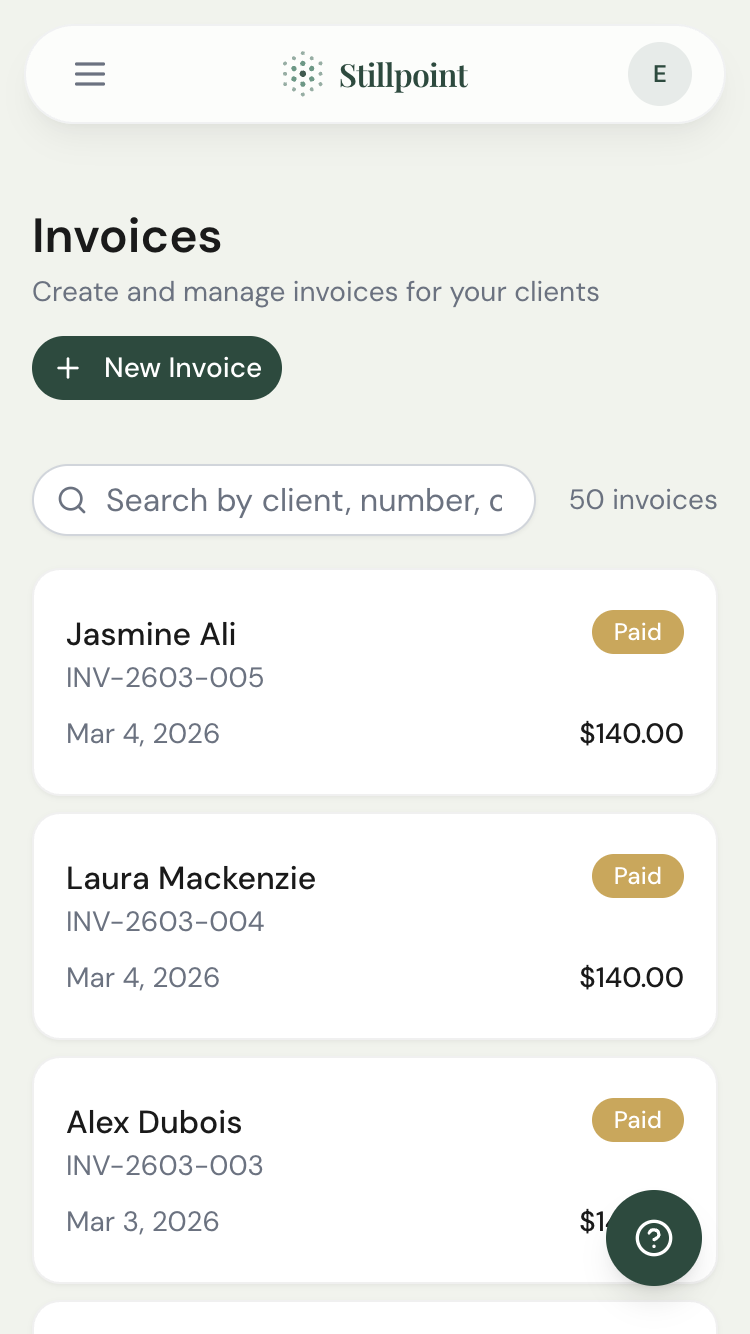Click the search input field

[x=300, y=500]
